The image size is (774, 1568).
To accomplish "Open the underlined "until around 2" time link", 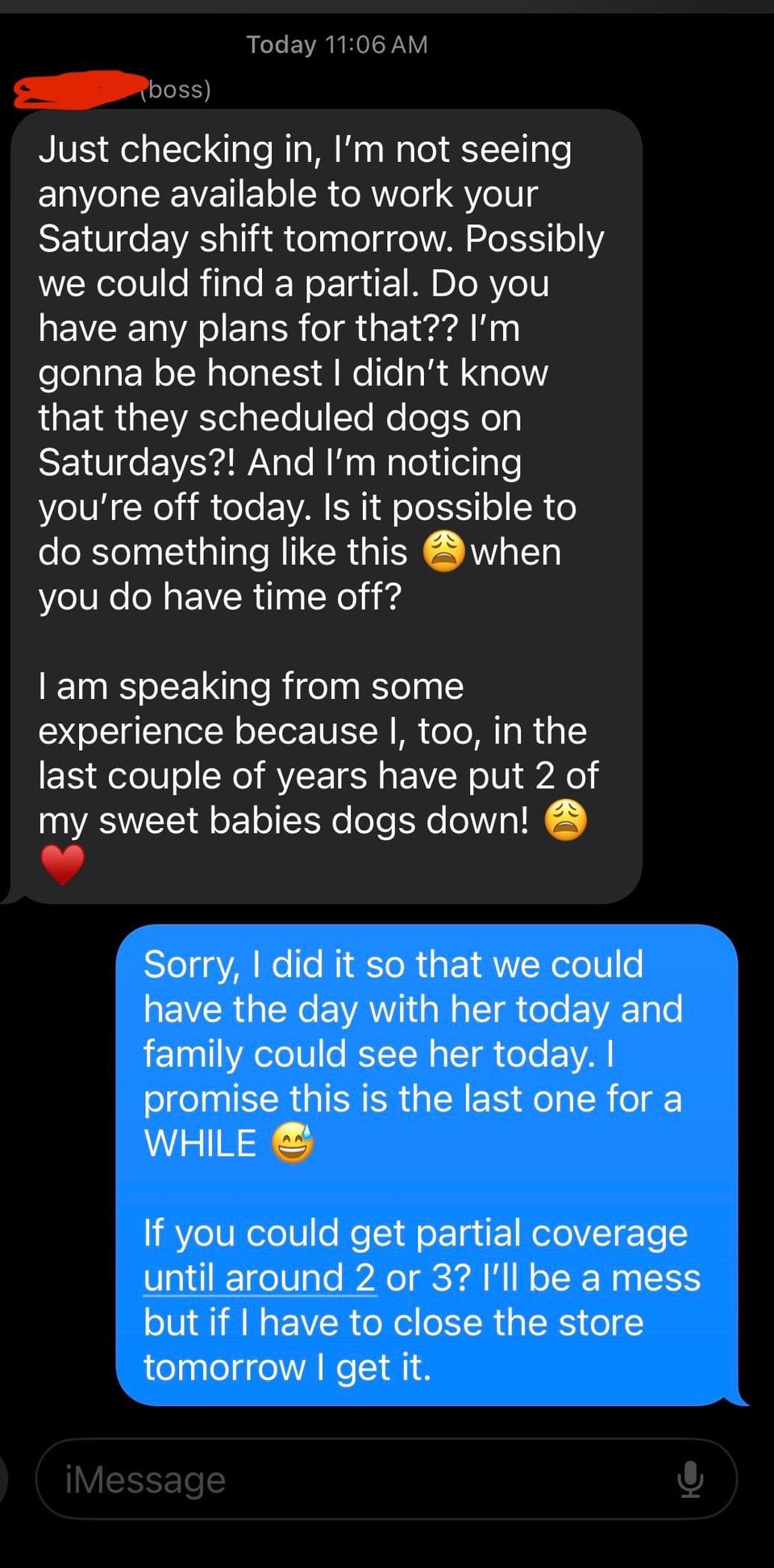I will pyautogui.click(x=260, y=1279).
